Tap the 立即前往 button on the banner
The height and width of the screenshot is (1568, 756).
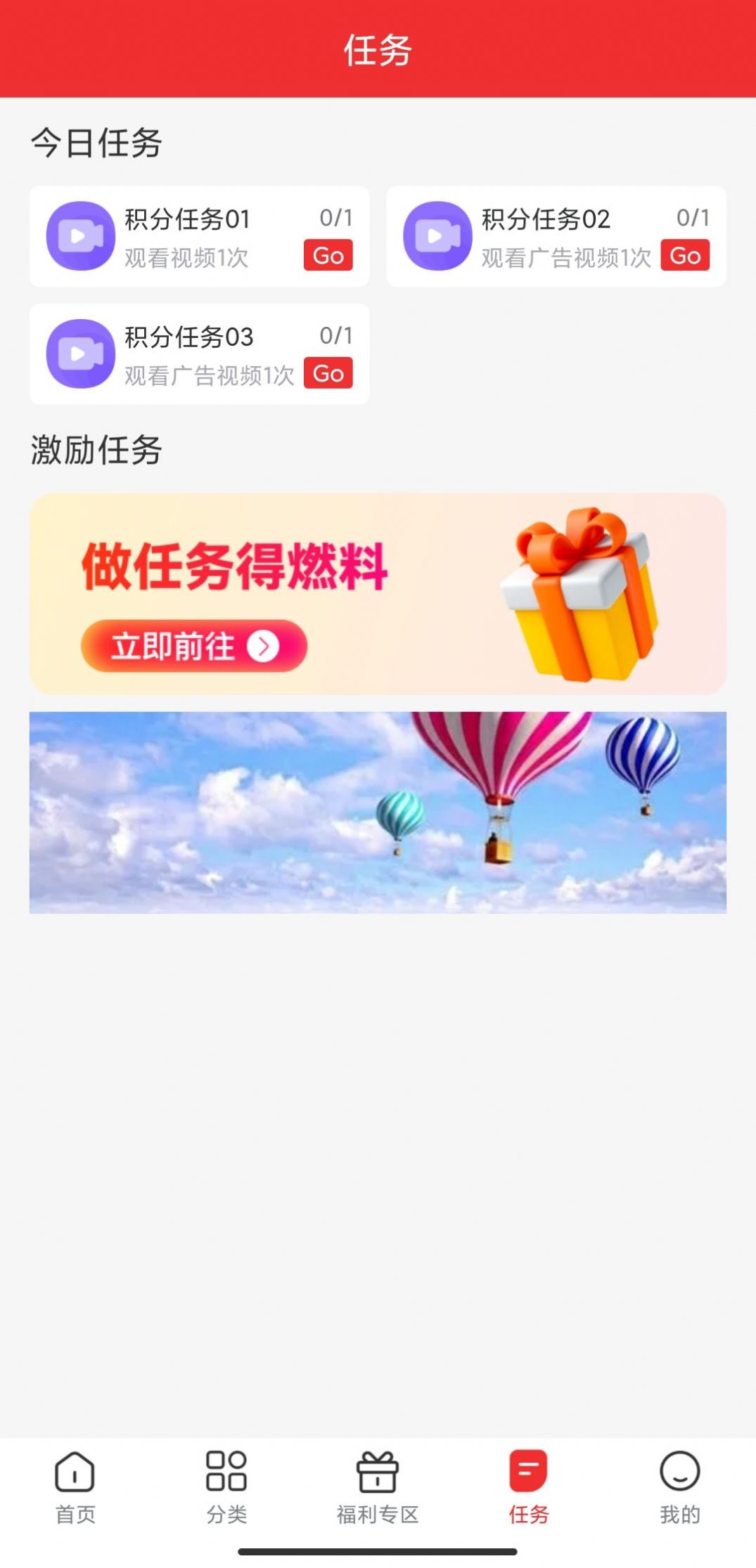pyautogui.click(x=194, y=645)
